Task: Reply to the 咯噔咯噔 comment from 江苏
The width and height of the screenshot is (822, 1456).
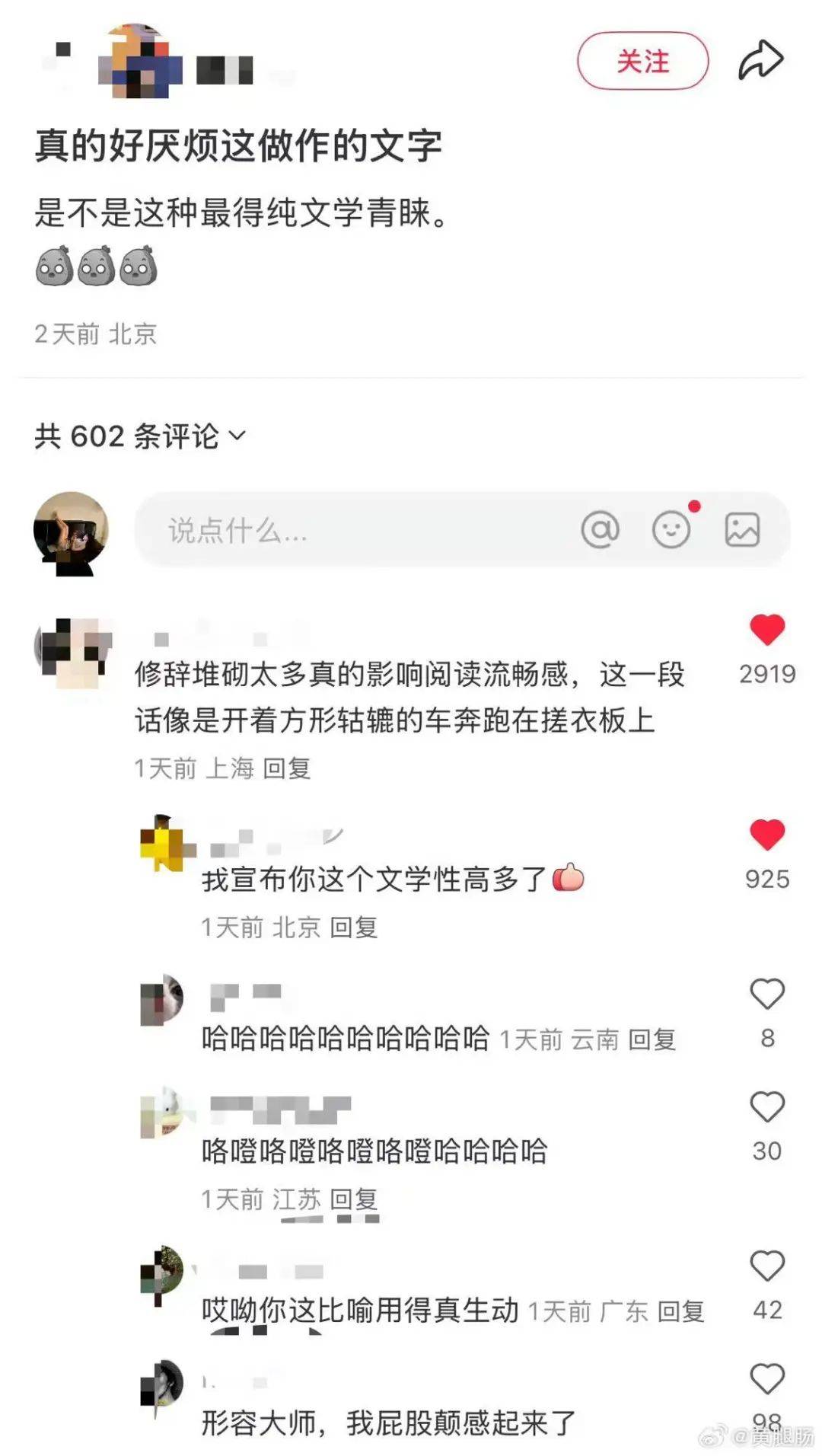Action: click(353, 1199)
